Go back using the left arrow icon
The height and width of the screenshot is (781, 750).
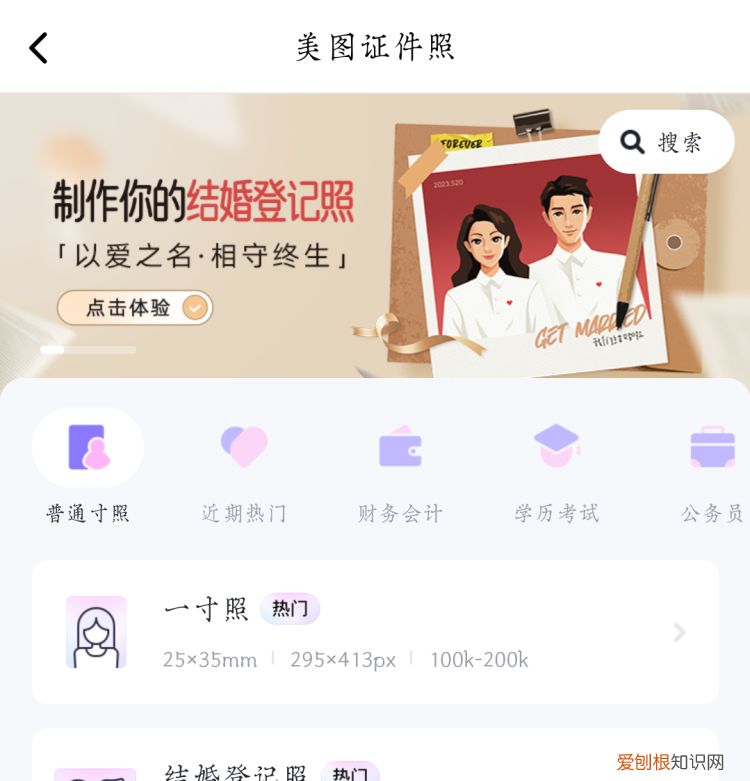click(38, 47)
